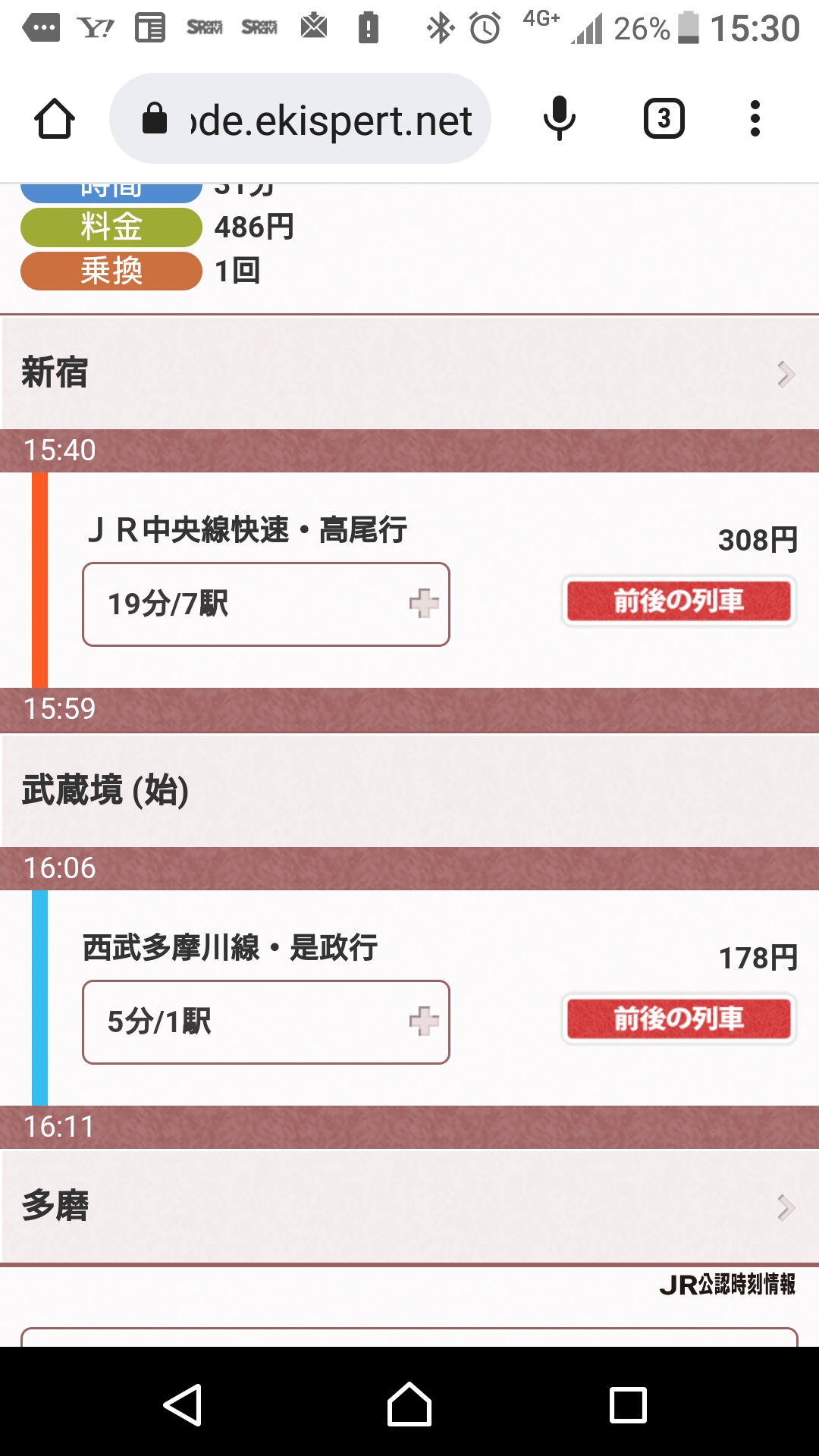Go to the browser home page
Screen dimensions: 819x1456
click(55, 119)
